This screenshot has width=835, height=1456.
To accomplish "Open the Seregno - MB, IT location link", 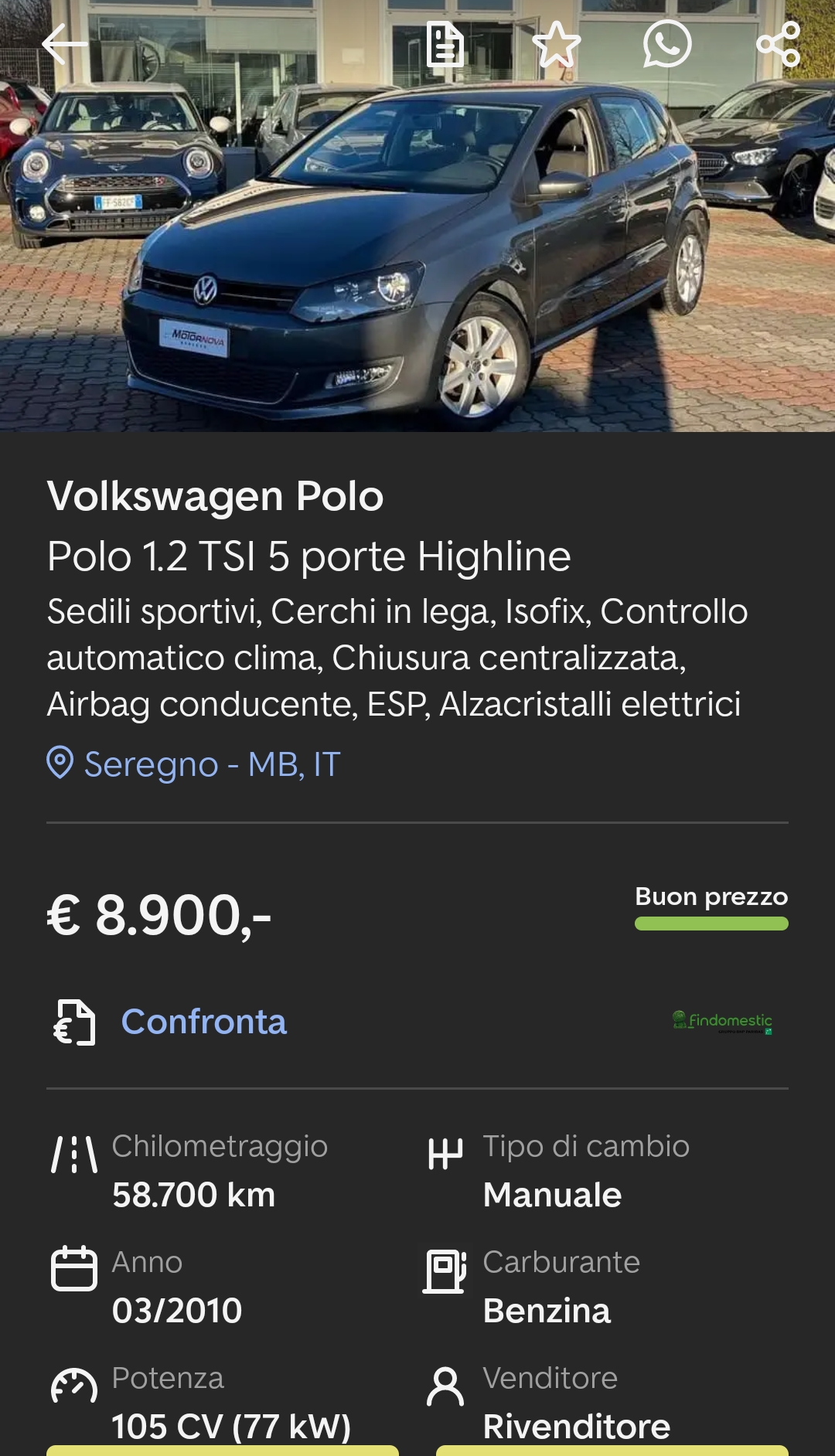I will [x=193, y=764].
